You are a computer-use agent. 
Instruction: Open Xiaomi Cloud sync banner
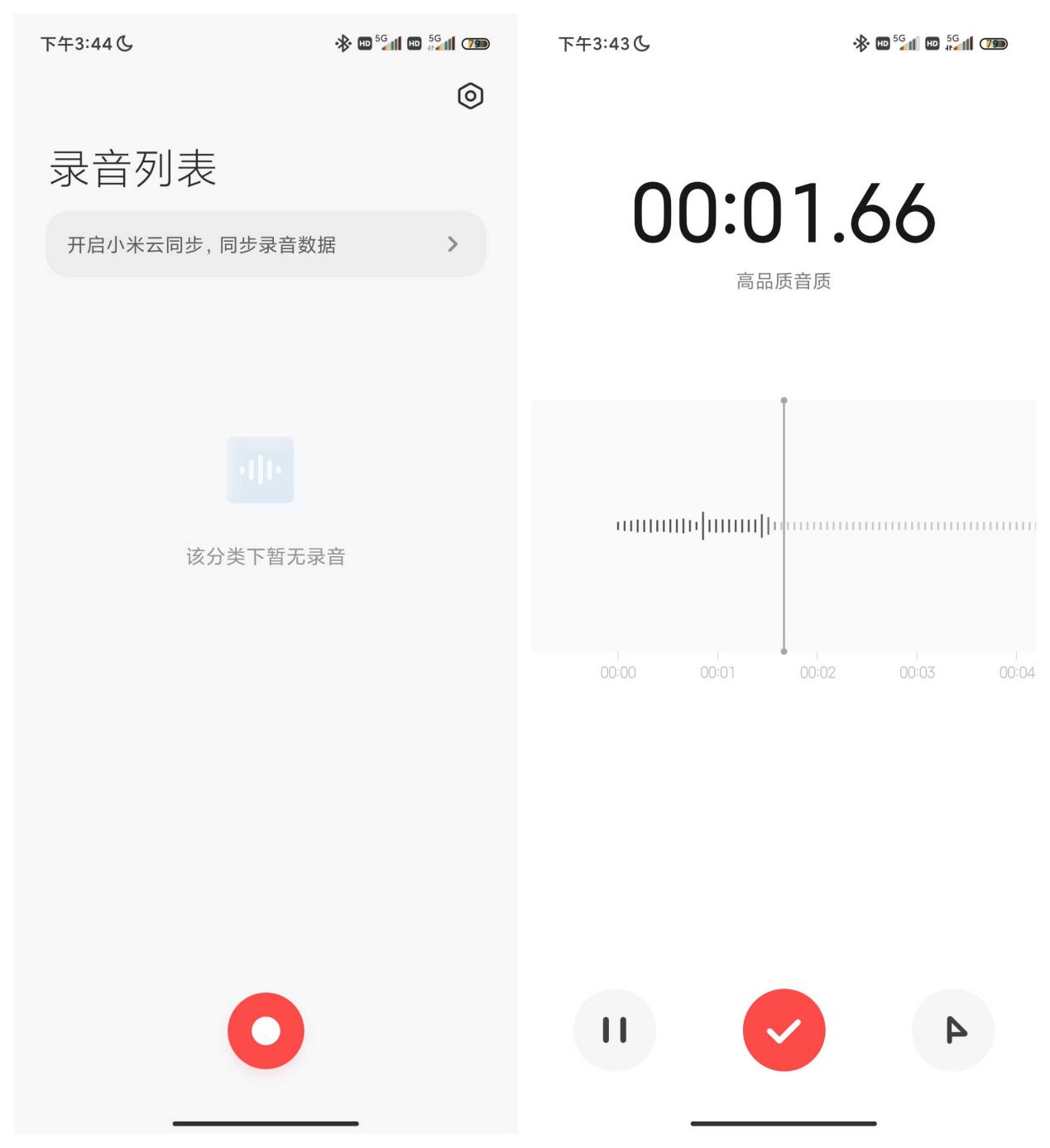click(x=265, y=244)
